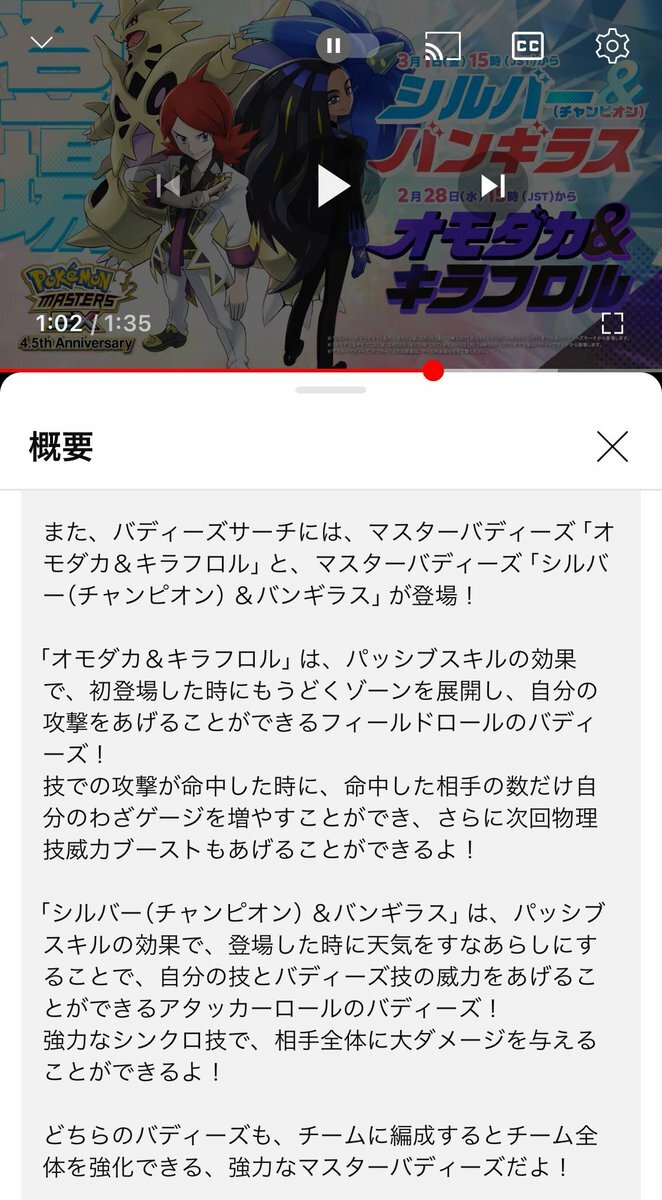
Task: Tap the red video progress scrubber
Action: coord(433,370)
